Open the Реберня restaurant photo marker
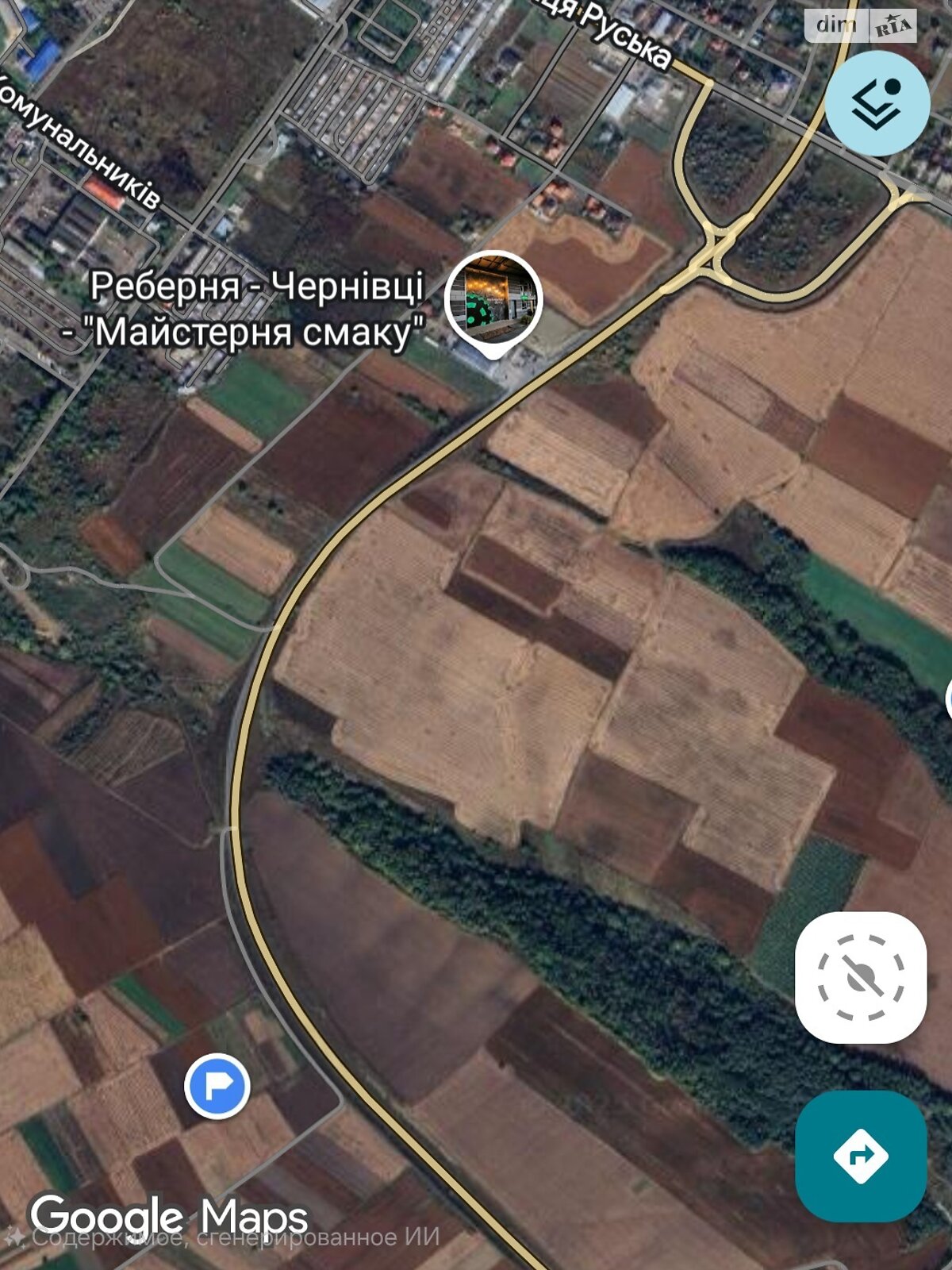This screenshot has width=952, height=1270. click(x=493, y=302)
